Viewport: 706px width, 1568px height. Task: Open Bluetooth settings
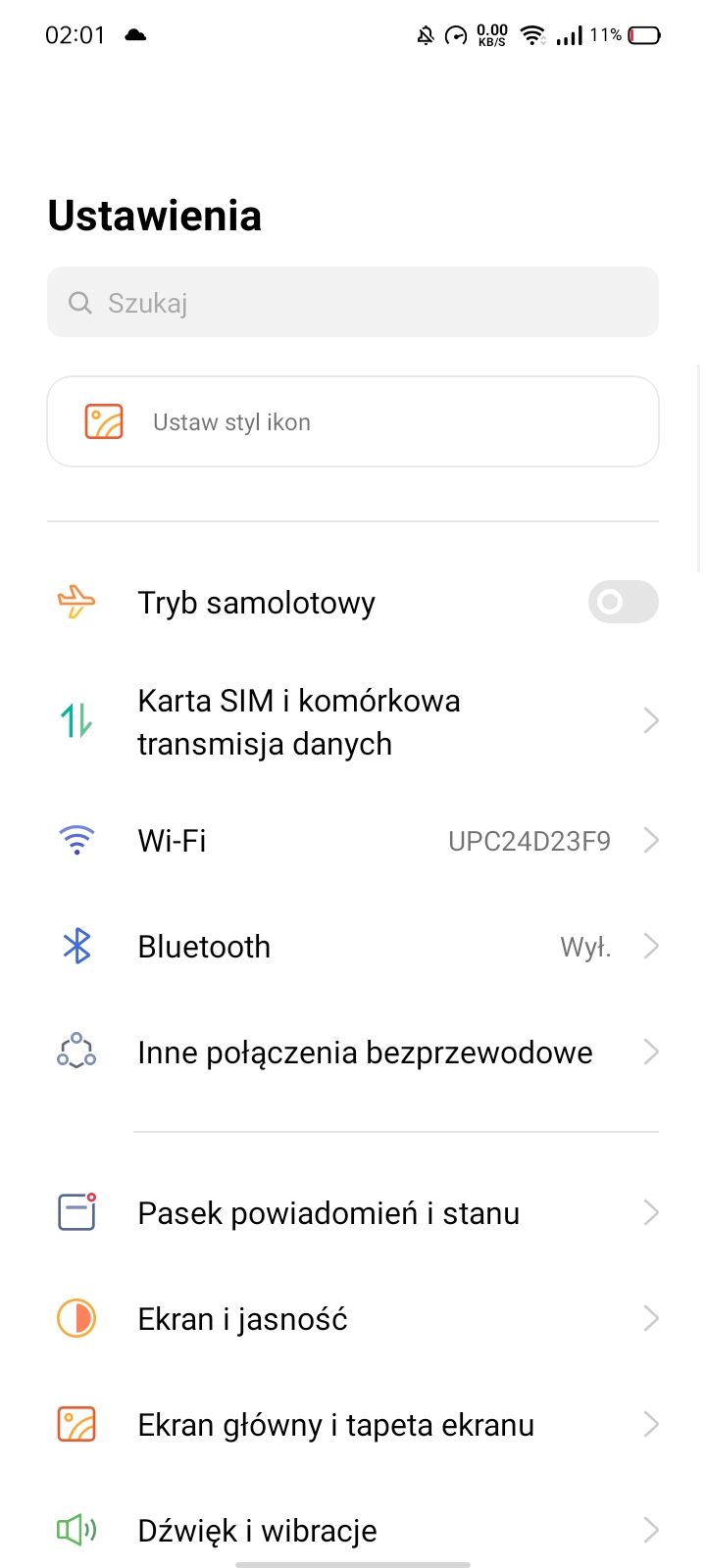pyautogui.click(x=353, y=947)
